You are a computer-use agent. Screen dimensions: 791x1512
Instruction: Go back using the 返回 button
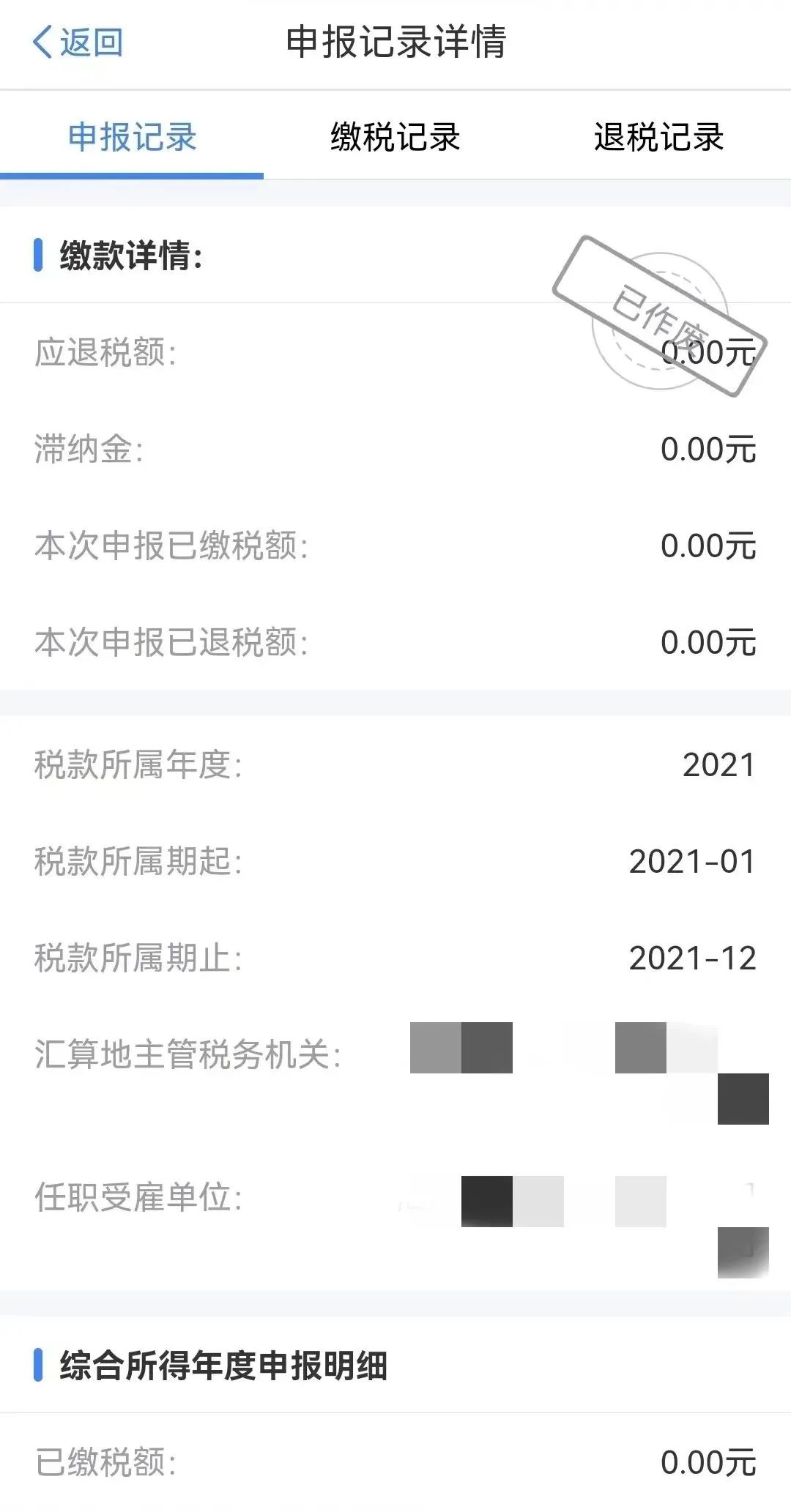coord(78,42)
